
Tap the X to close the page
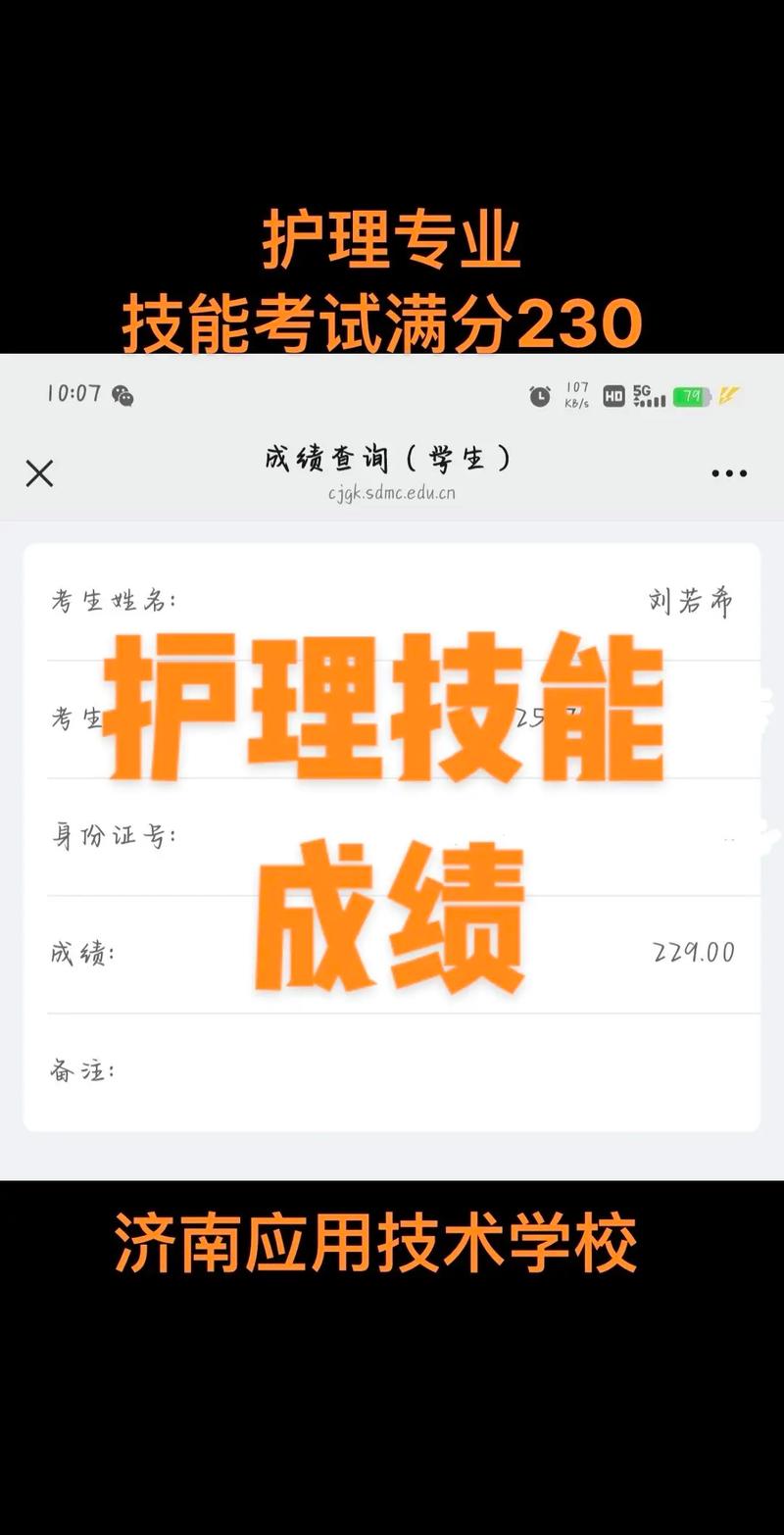point(39,472)
